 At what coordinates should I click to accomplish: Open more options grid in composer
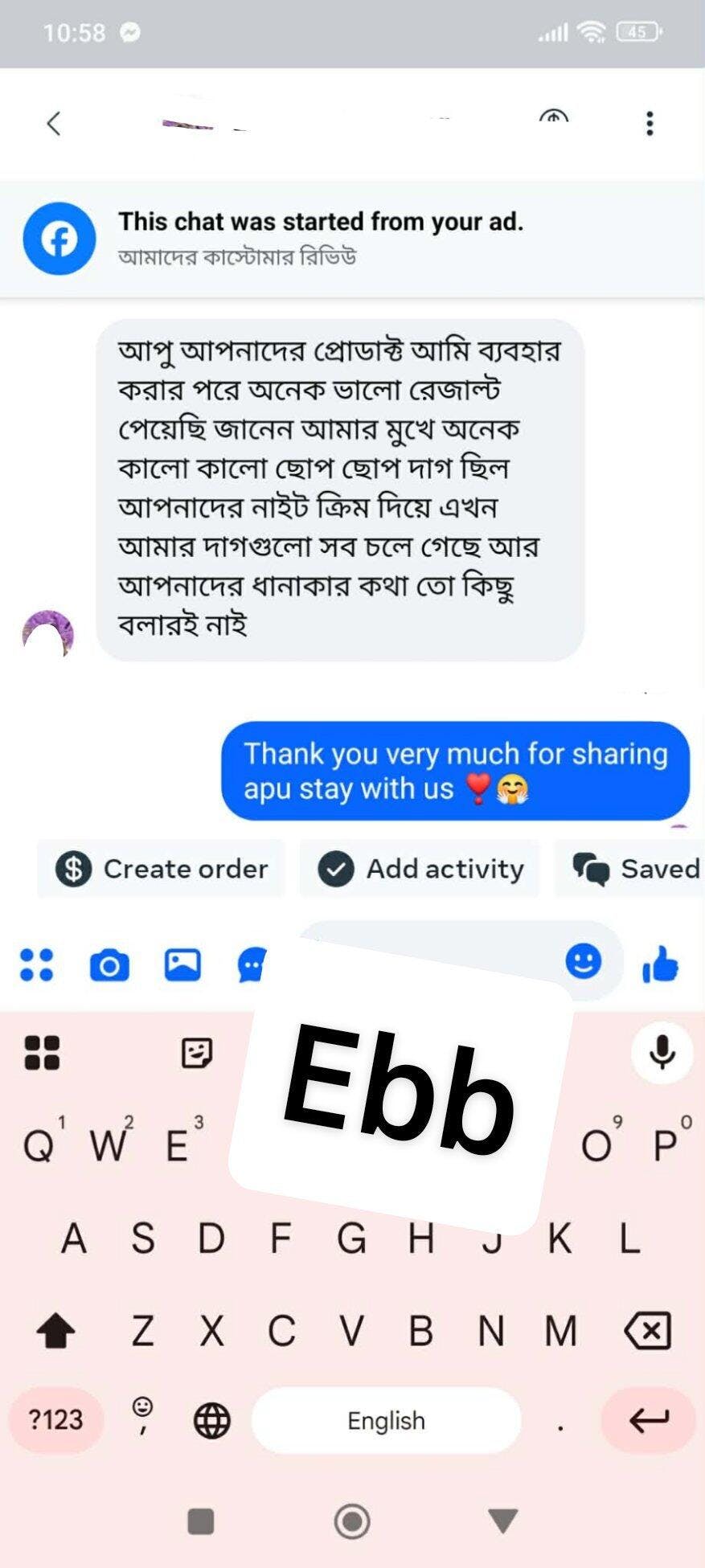click(x=37, y=965)
